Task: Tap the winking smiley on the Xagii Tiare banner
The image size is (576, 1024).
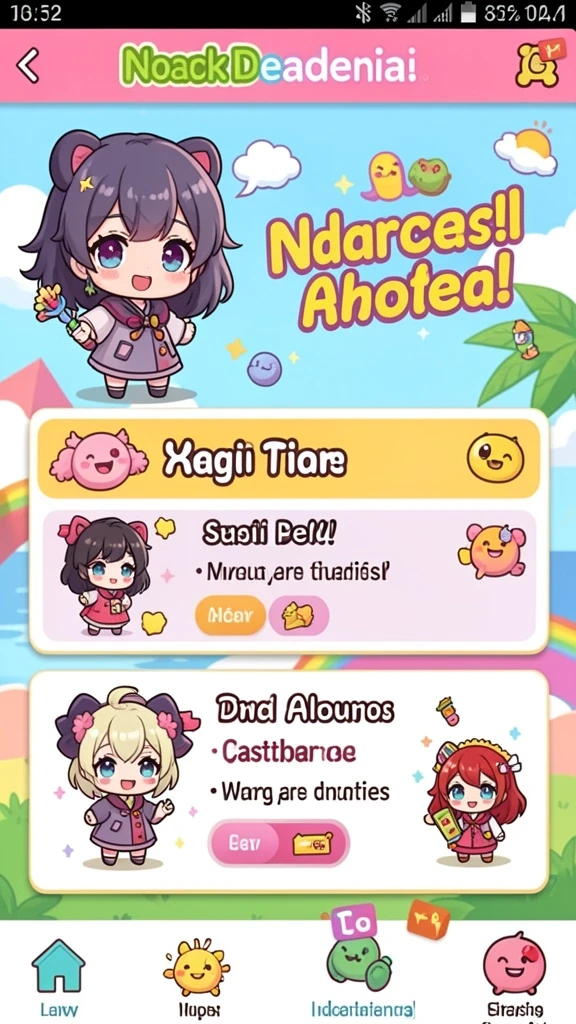Action: point(495,458)
